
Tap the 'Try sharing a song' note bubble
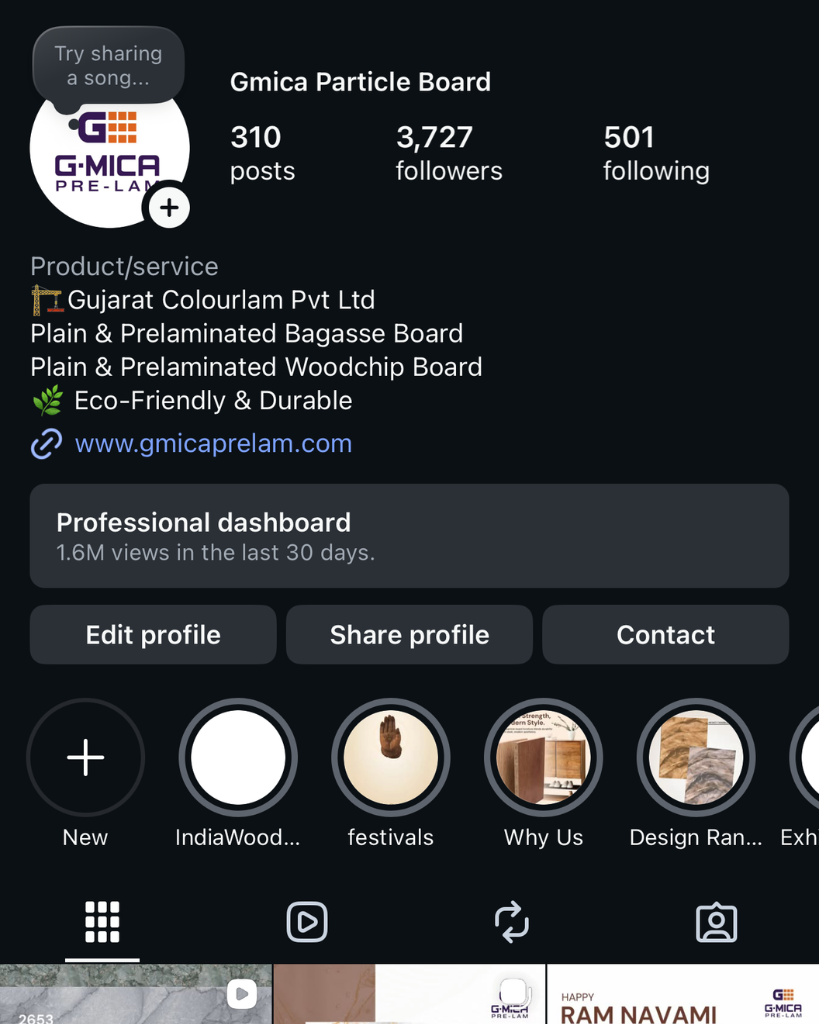click(108, 65)
